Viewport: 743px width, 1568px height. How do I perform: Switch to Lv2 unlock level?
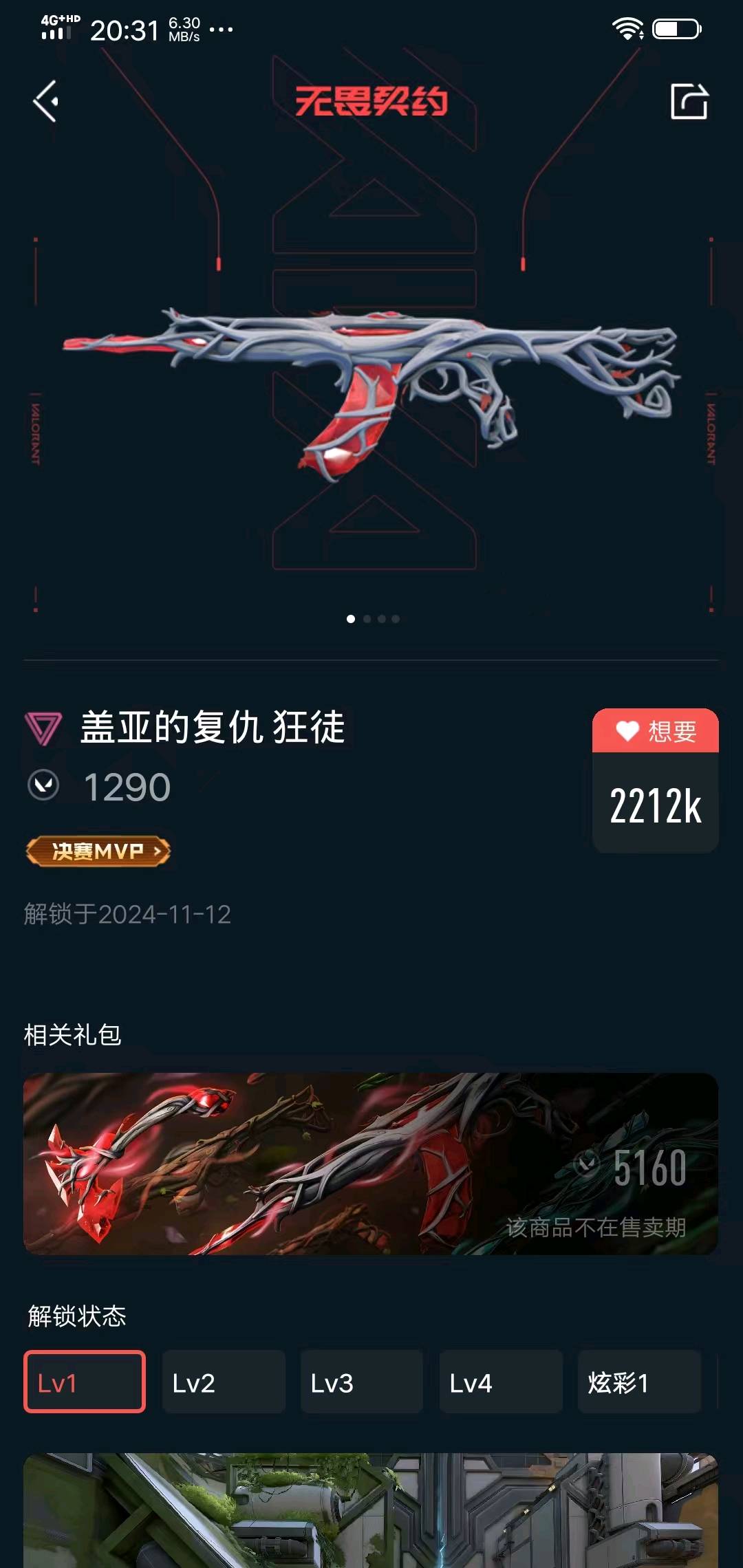point(224,1382)
